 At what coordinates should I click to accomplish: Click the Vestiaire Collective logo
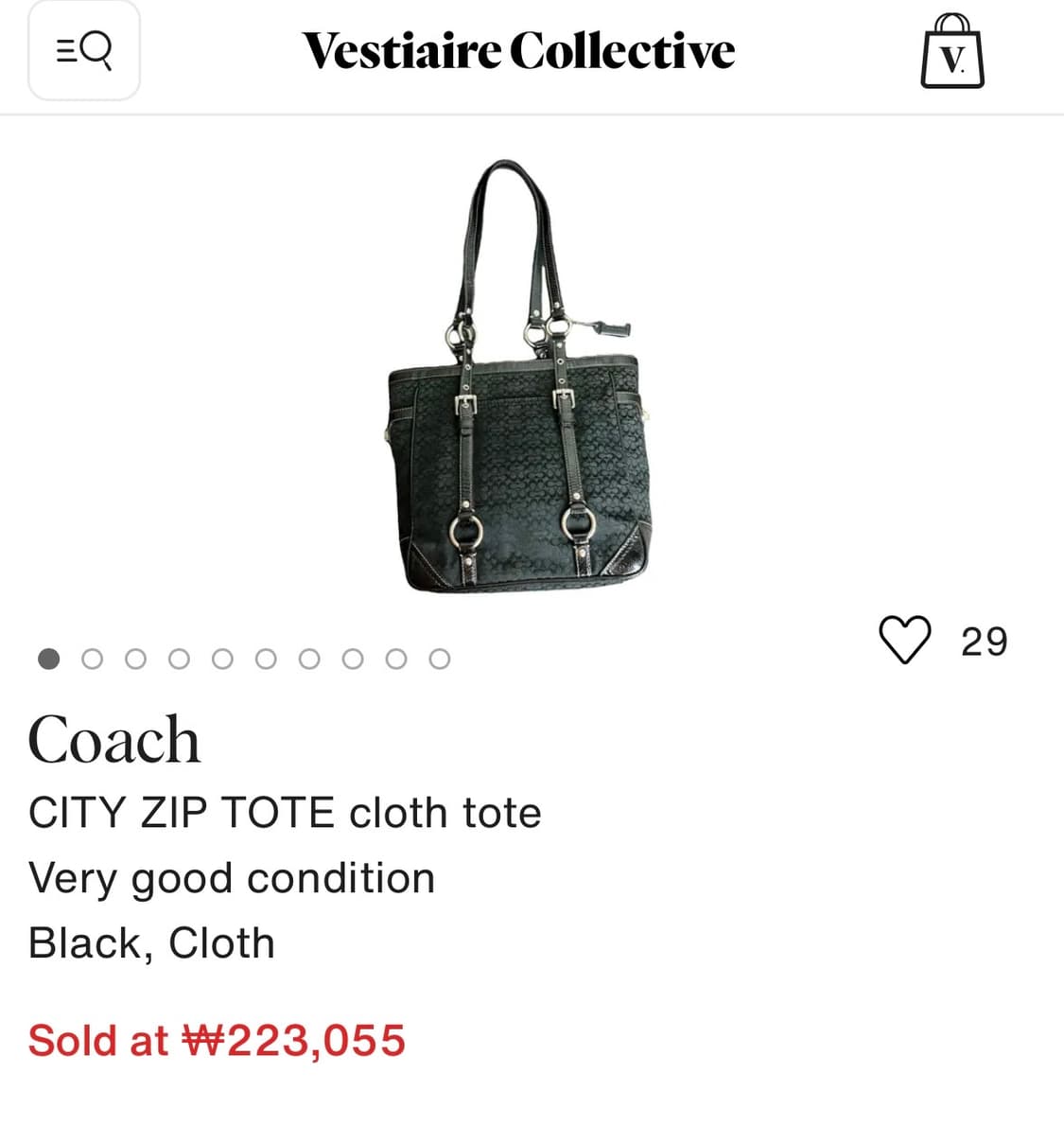point(517,51)
